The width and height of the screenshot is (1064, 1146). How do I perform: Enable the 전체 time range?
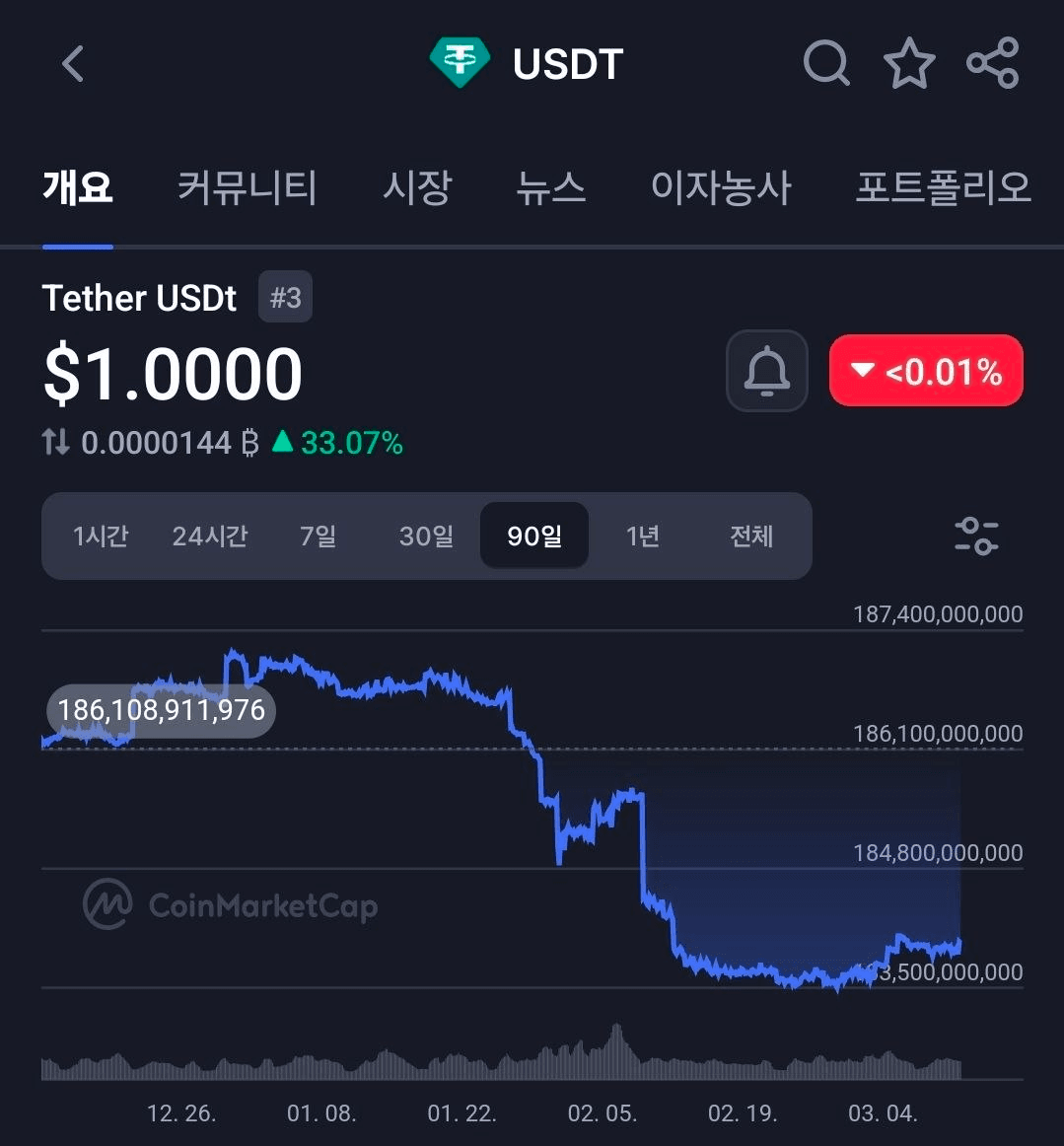pos(751,536)
